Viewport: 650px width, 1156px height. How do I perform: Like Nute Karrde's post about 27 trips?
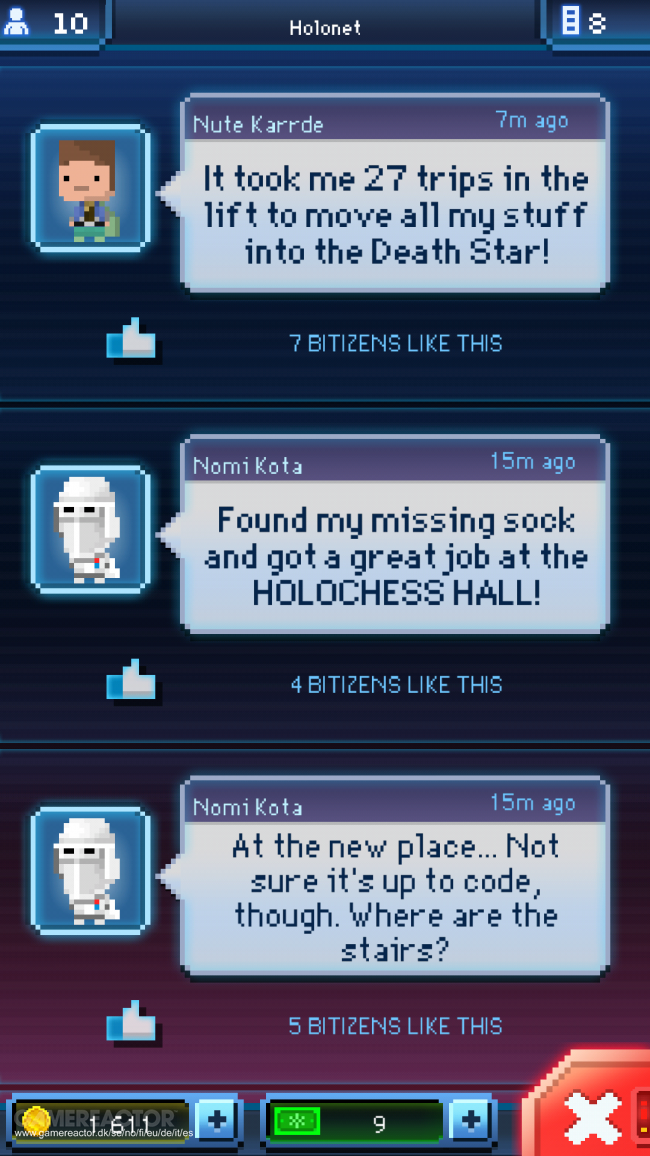pos(131,342)
